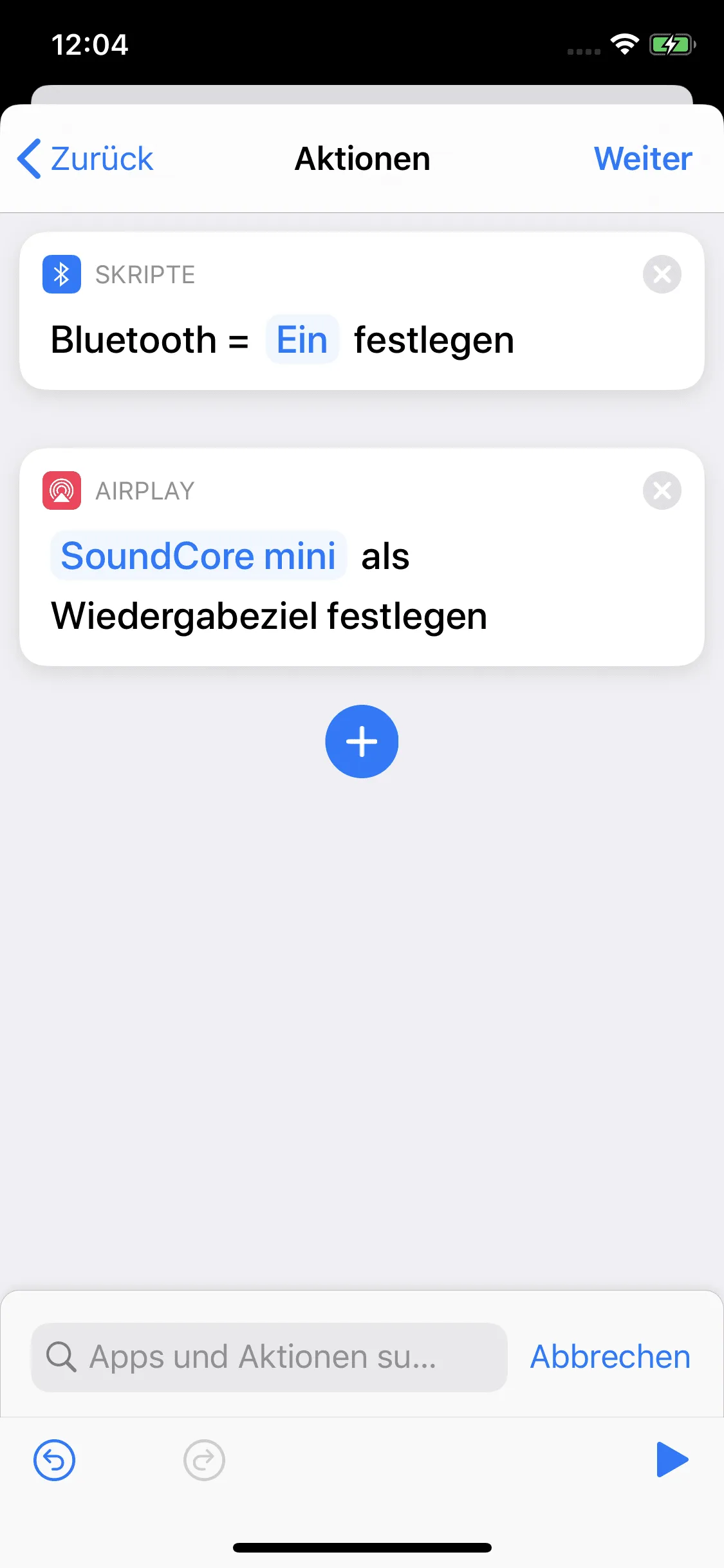This screenshot has width=724, height=1568.
Task: Add a new action with plus button
Action: (362, 742)
